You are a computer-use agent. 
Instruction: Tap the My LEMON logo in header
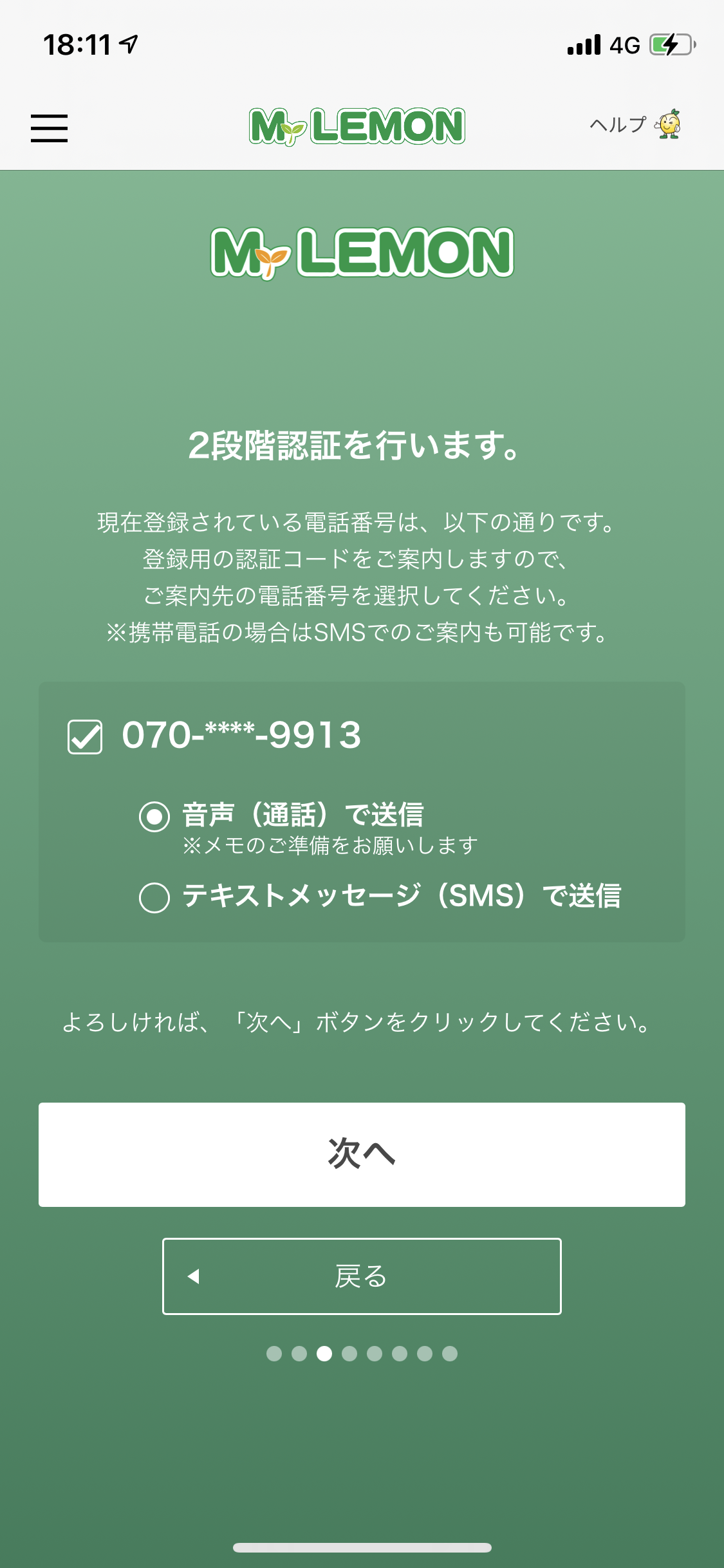357,126
